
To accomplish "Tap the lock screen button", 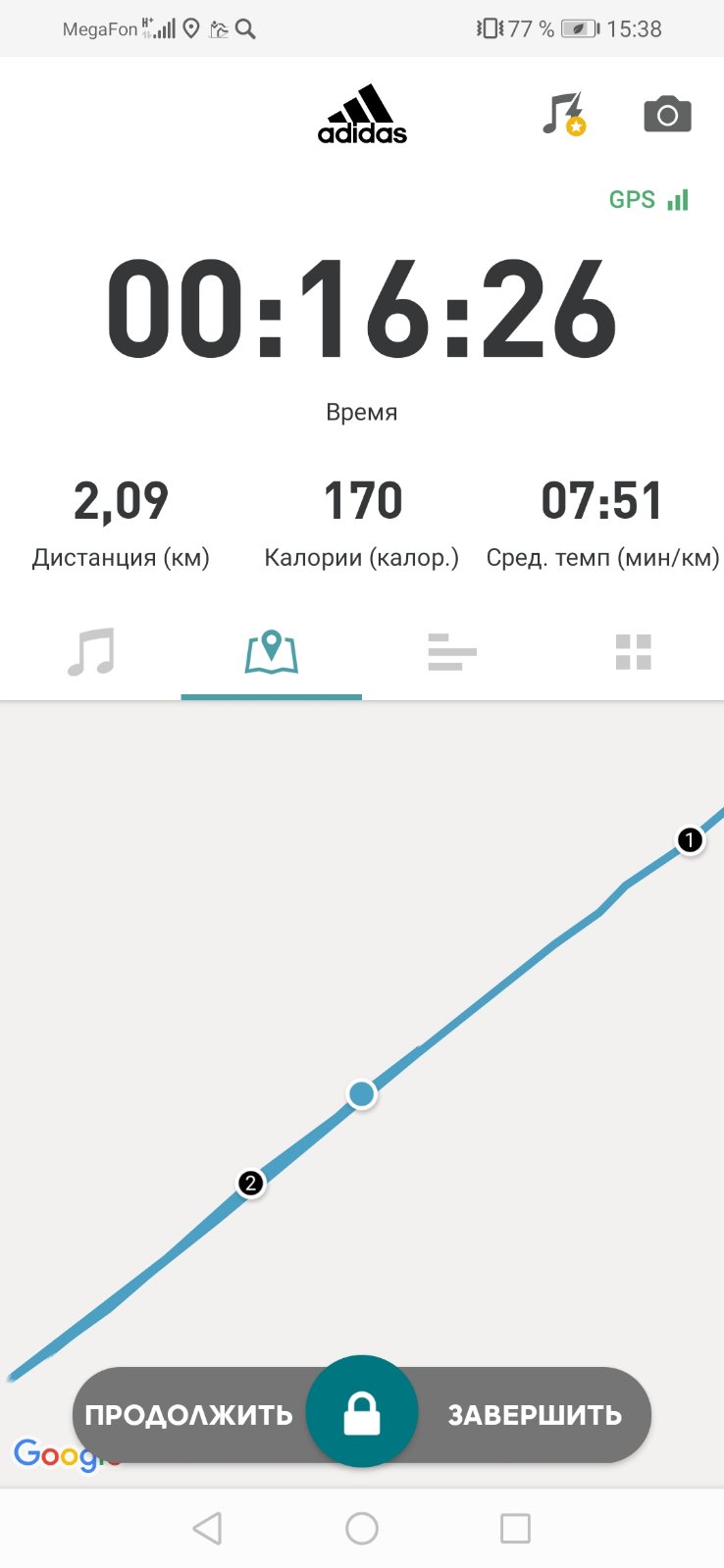I will click(x=362, y=1412).
